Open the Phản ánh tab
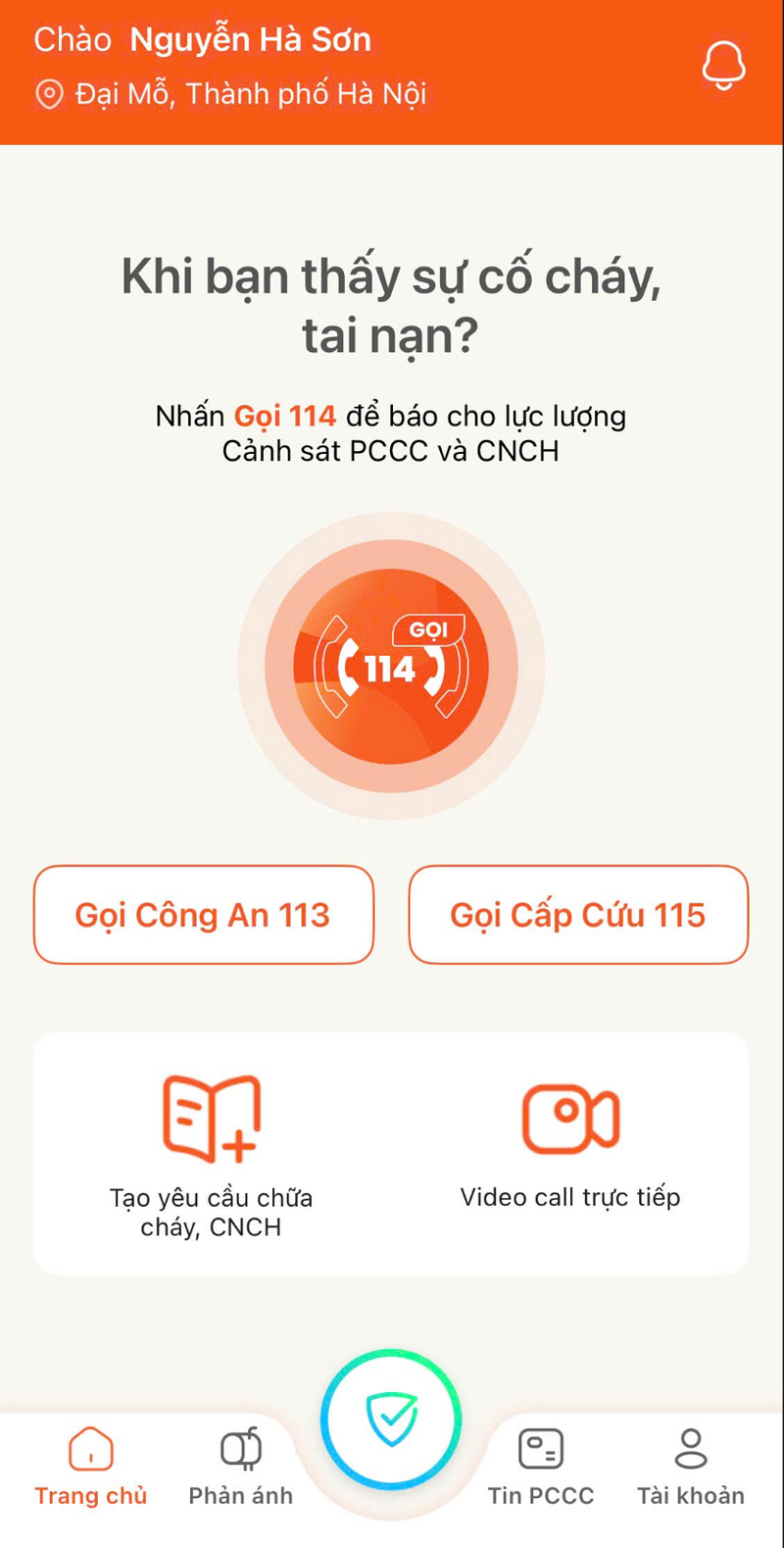 [x=241, y=1466]
